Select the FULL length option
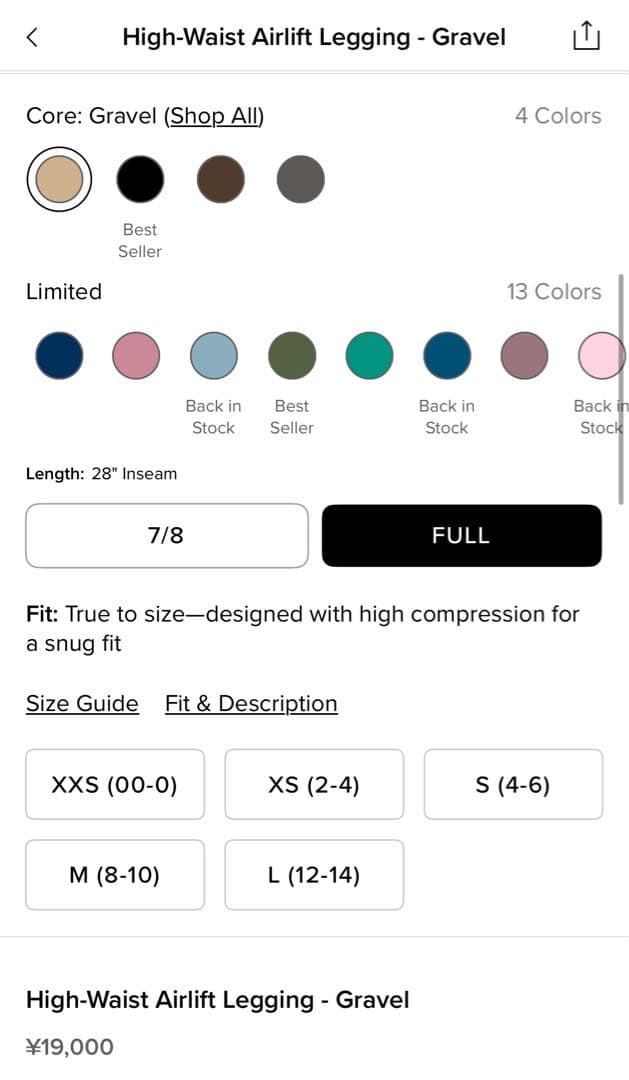Viewport: 629px width, 1080px height. click(x=461, y=536)
